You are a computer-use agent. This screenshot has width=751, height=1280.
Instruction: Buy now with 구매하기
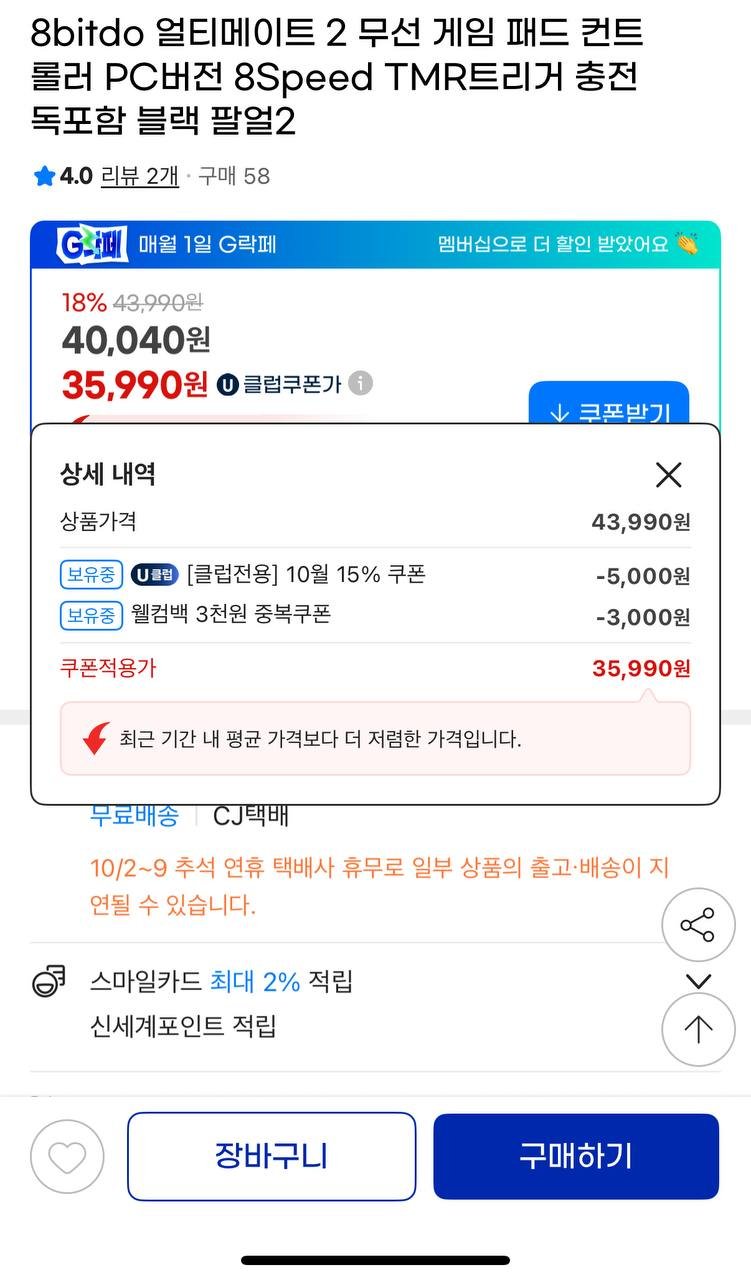pos(576,1156)
